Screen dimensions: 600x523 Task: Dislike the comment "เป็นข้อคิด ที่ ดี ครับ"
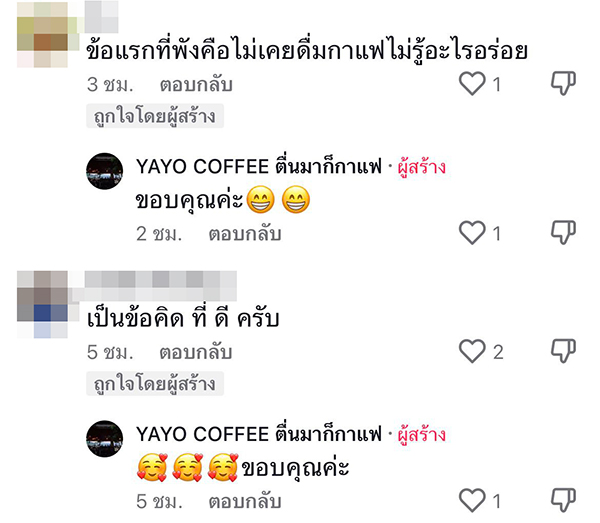click(x=564, y=351)
